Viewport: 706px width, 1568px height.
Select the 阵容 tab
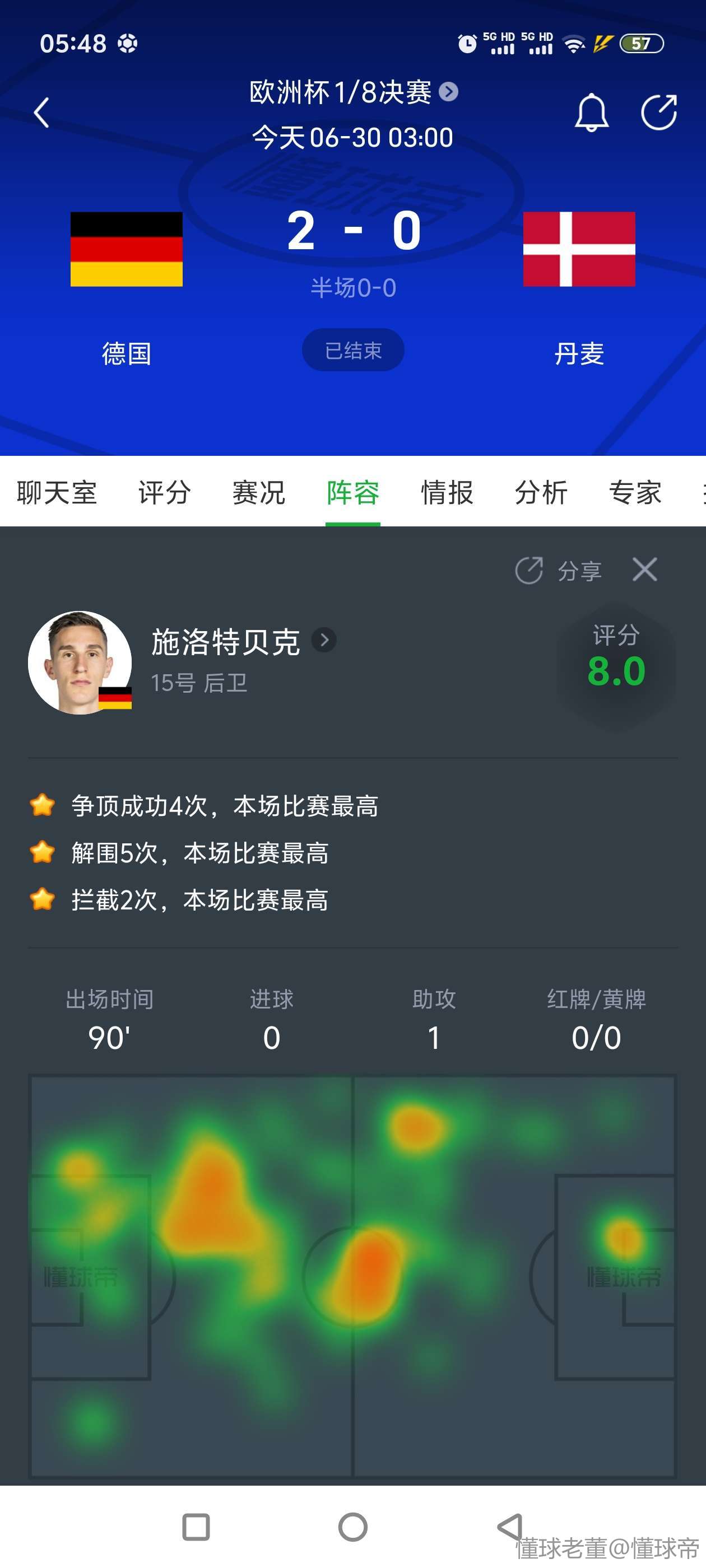pyautogui.click(x=352, y=492)
